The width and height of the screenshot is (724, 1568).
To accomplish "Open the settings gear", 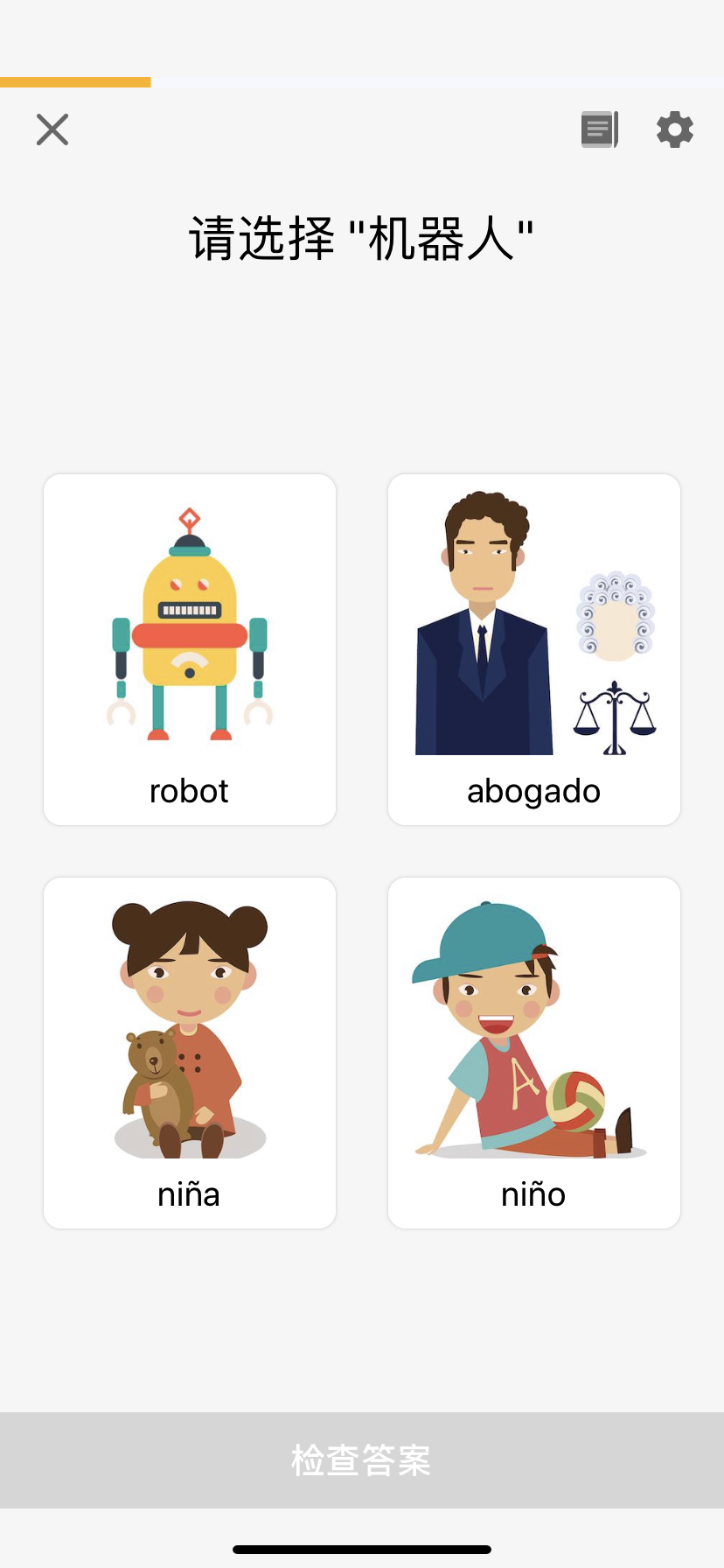I will (x=674, y=129).
